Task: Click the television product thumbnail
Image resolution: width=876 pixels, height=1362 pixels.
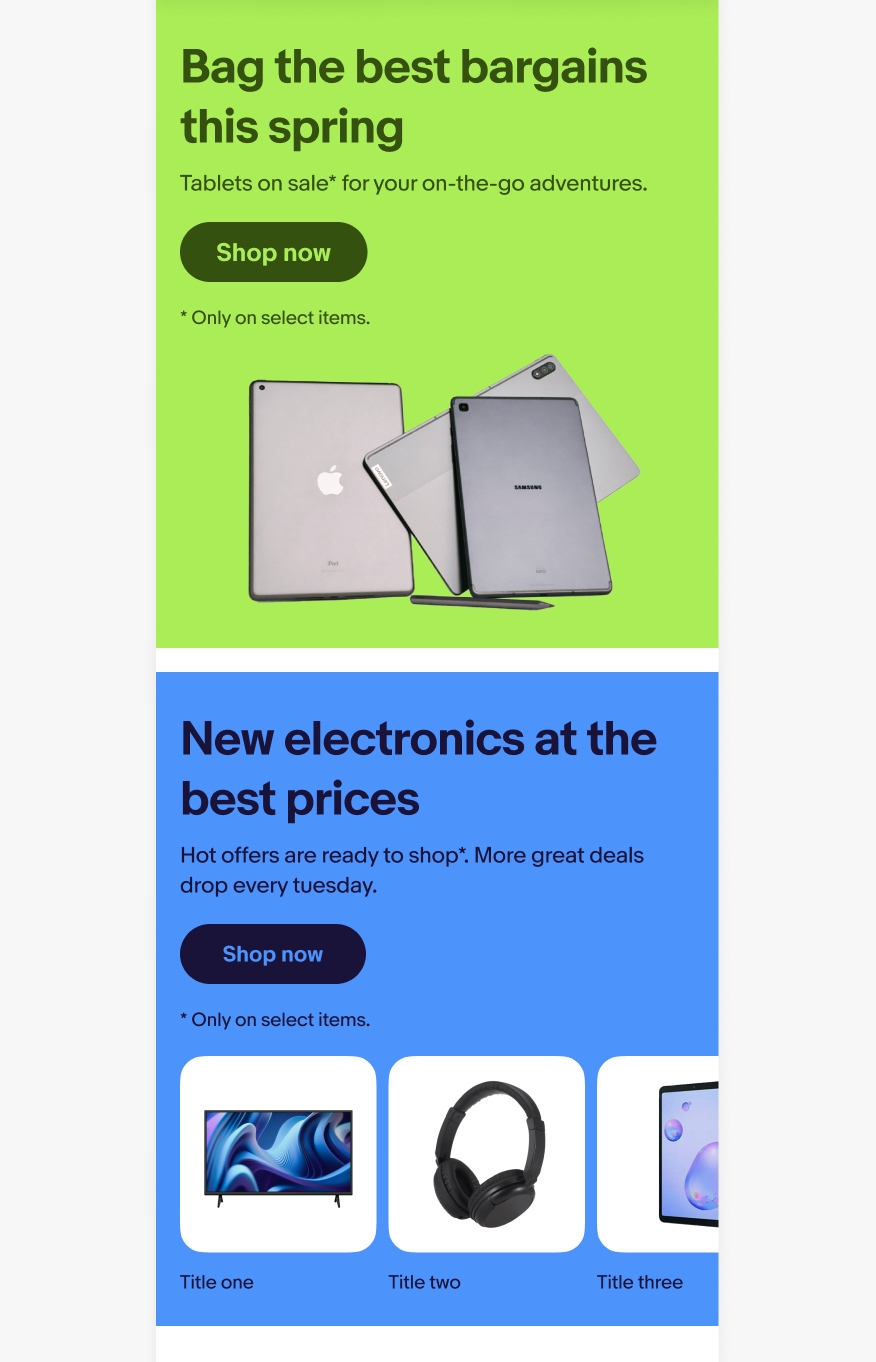Action: tap(278, 1154)
